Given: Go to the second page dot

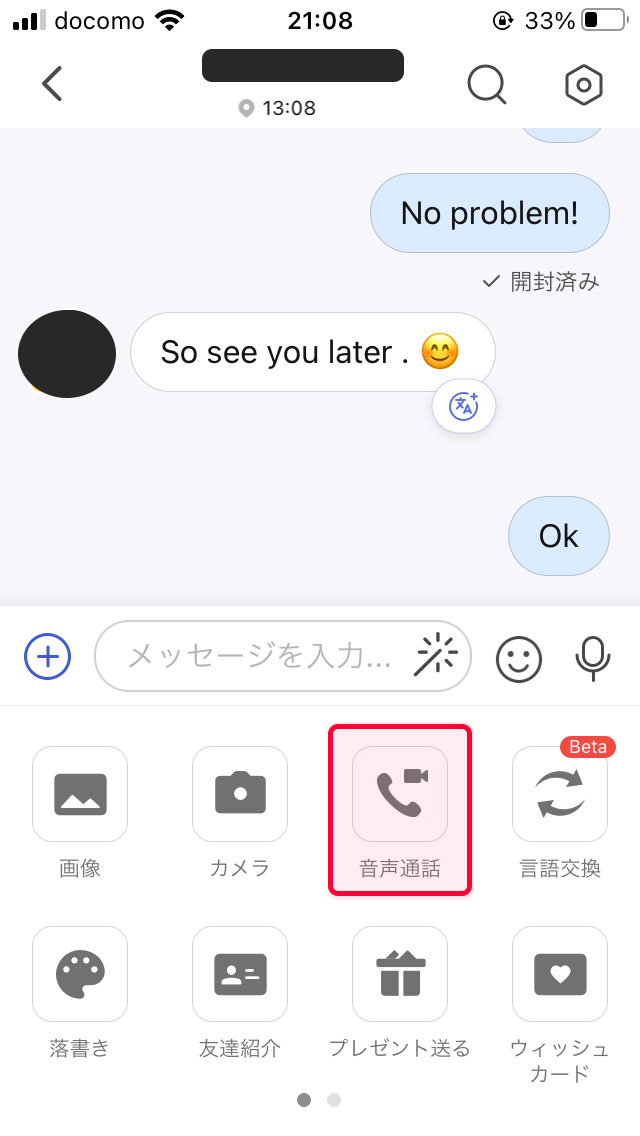Looking at the screenshot, I should [334, 1100].
